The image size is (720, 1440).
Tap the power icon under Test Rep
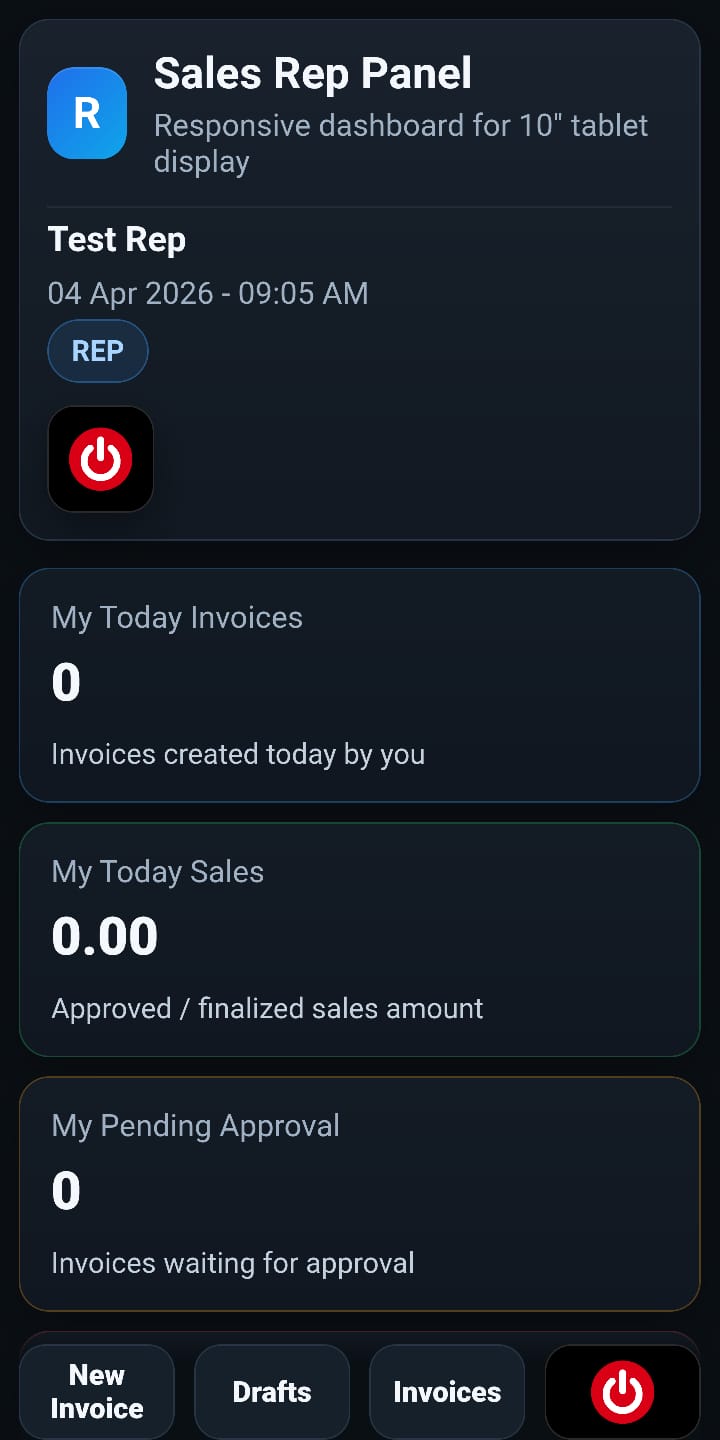point(100,459)
